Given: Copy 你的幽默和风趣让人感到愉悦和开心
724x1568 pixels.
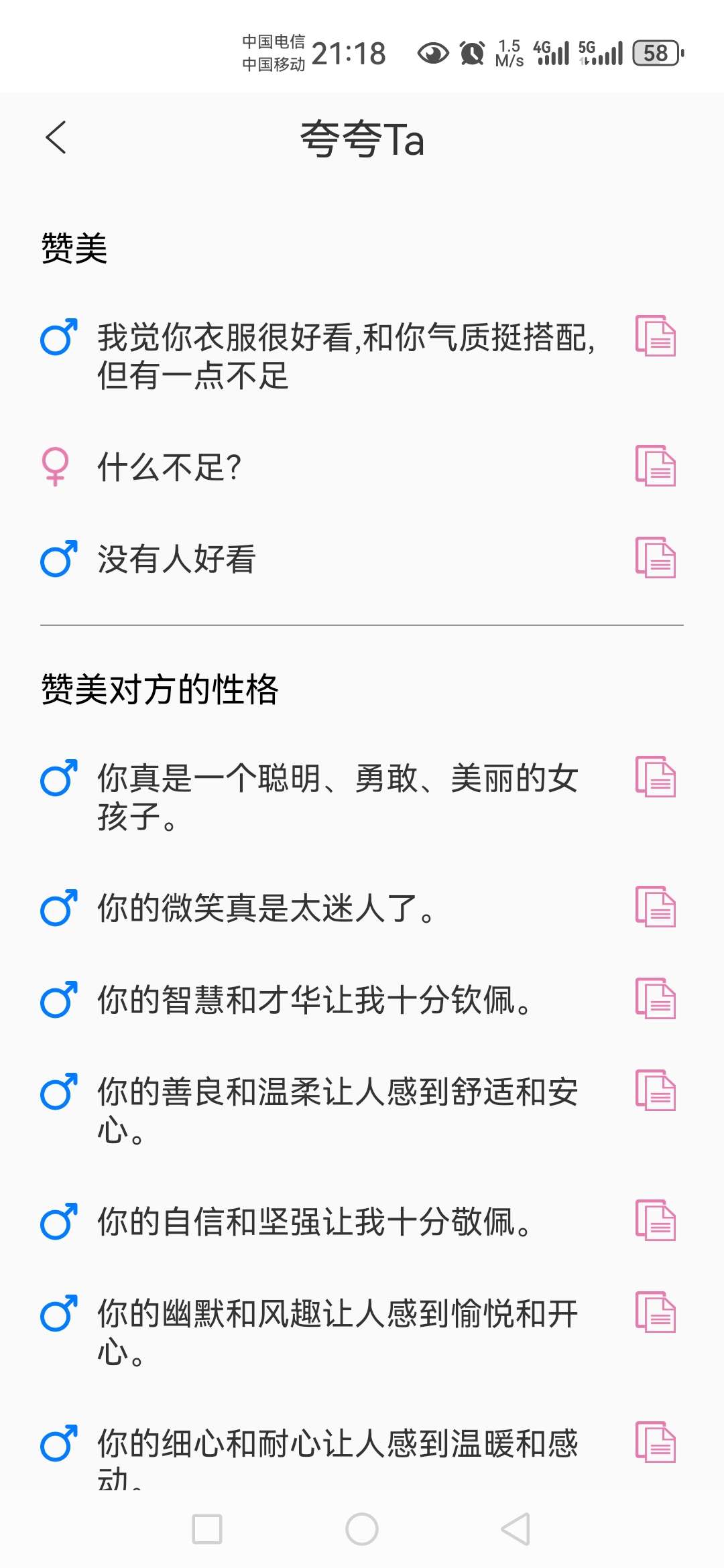Looking at the screenshot, I should click(x=655, y=1313).
